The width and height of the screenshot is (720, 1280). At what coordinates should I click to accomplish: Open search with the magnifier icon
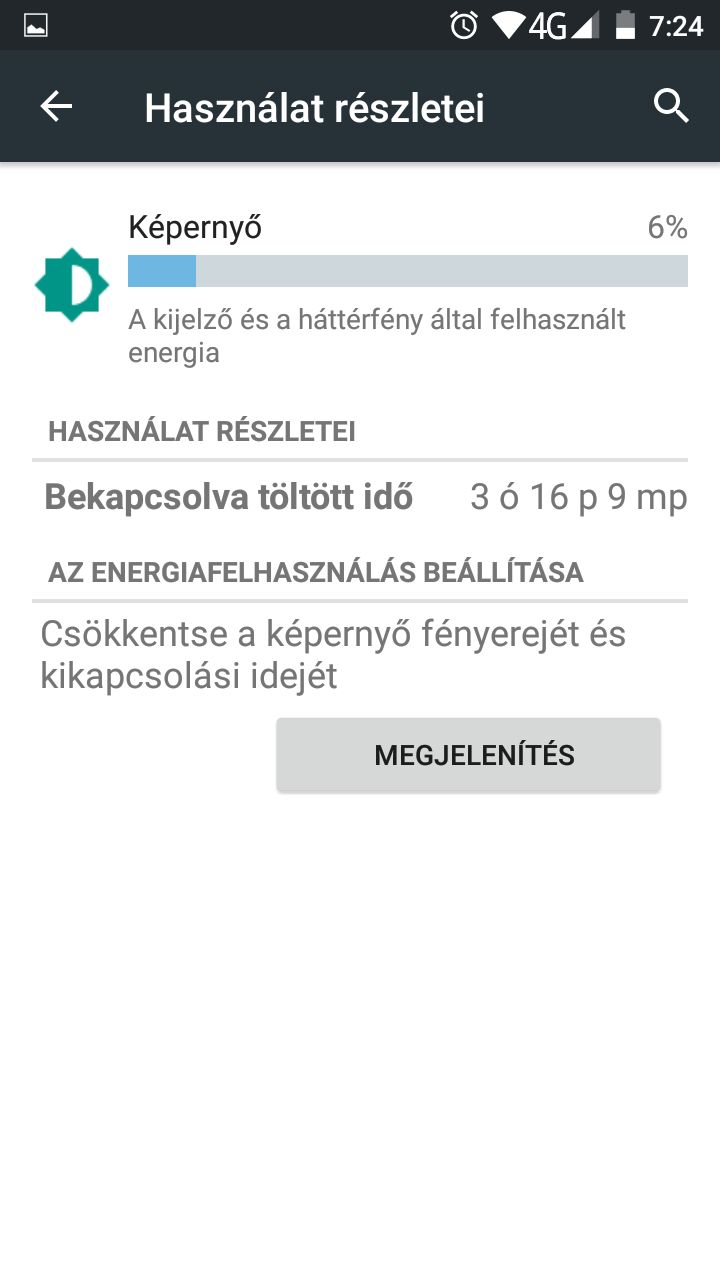click(x=671, y=105)
